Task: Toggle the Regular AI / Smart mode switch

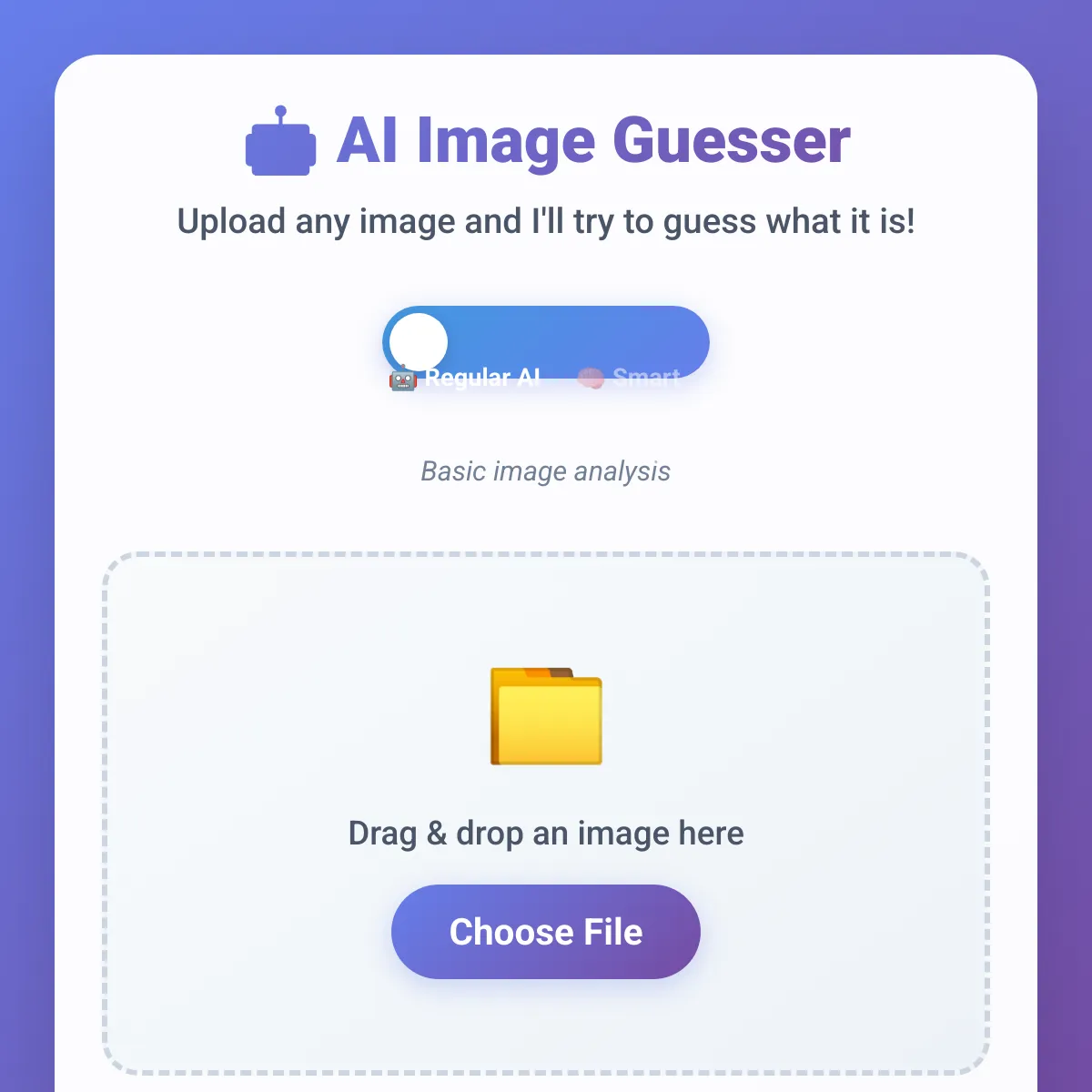Action: point(545,342)
